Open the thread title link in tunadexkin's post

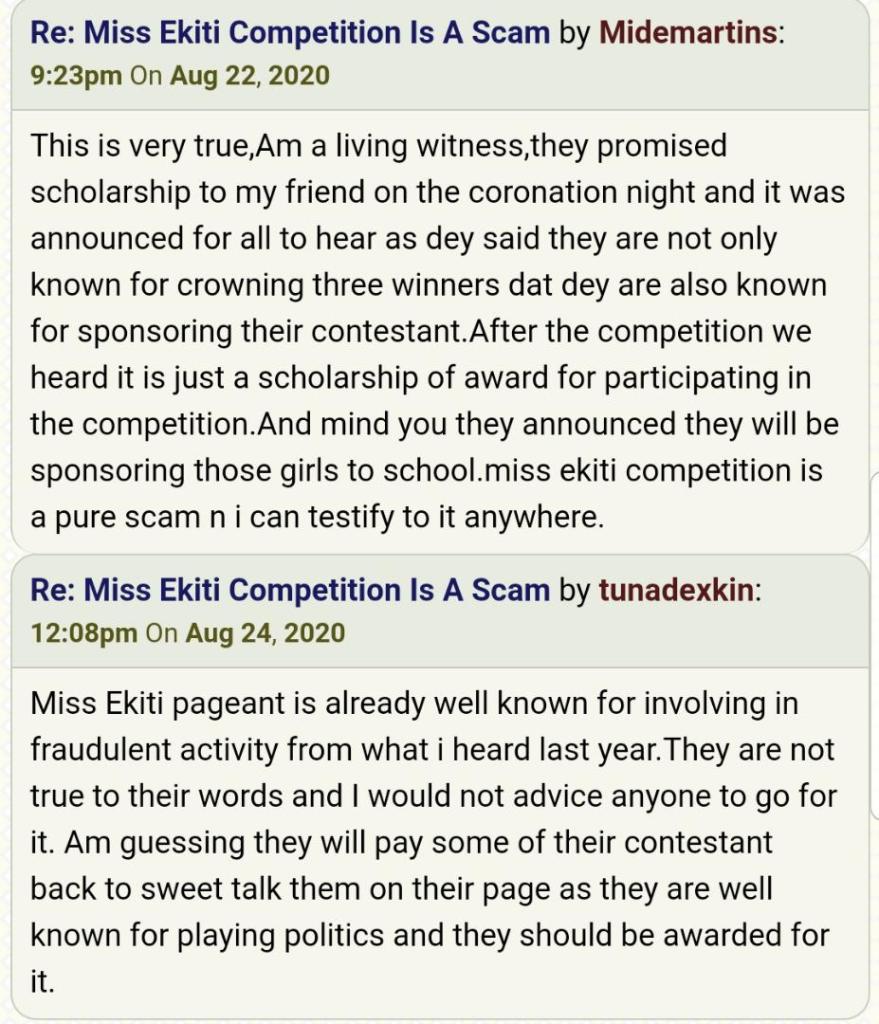pyautogui.click(x=290, y=590)
